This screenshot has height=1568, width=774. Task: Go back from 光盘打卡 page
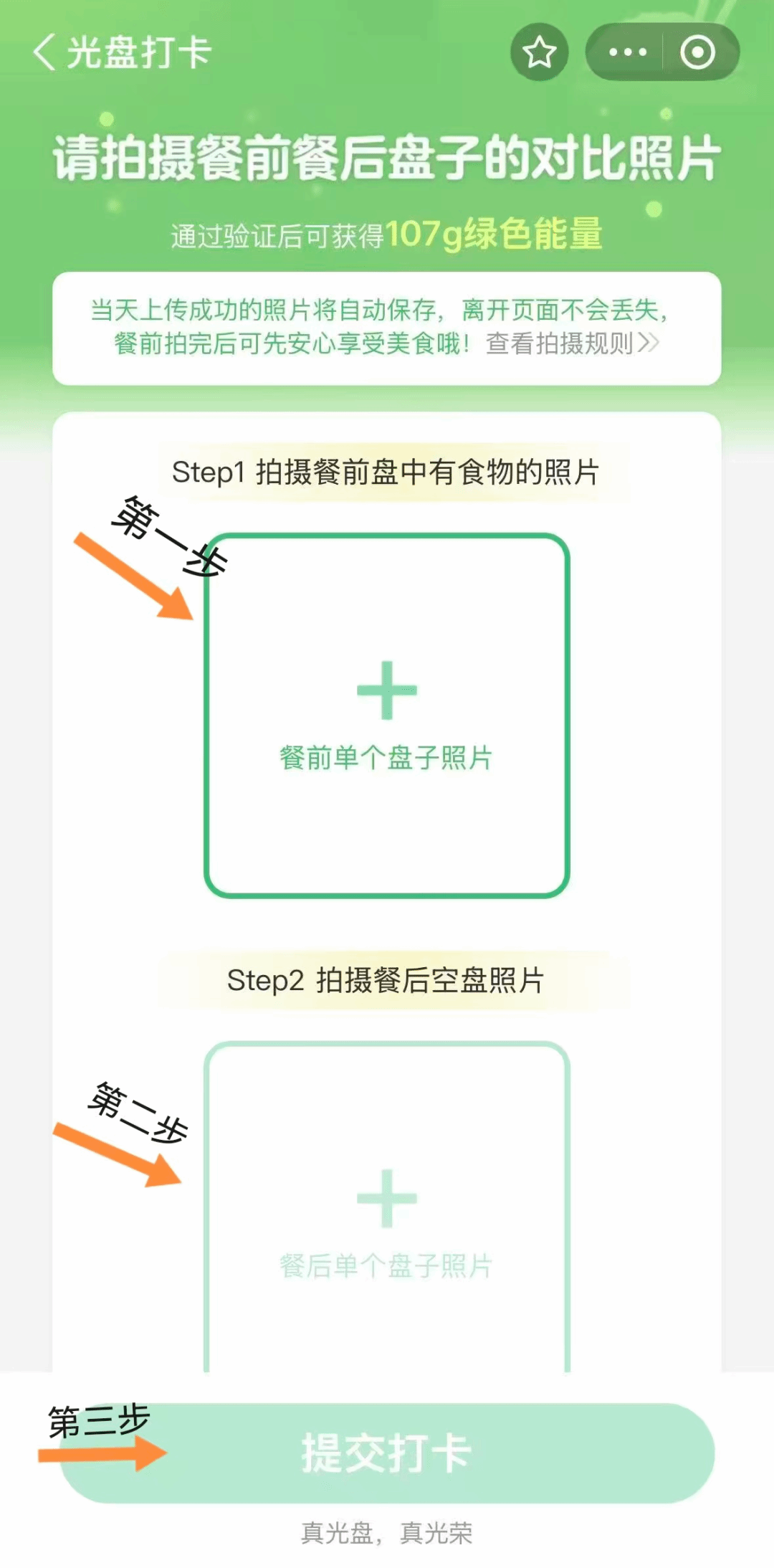pos(44,52)
